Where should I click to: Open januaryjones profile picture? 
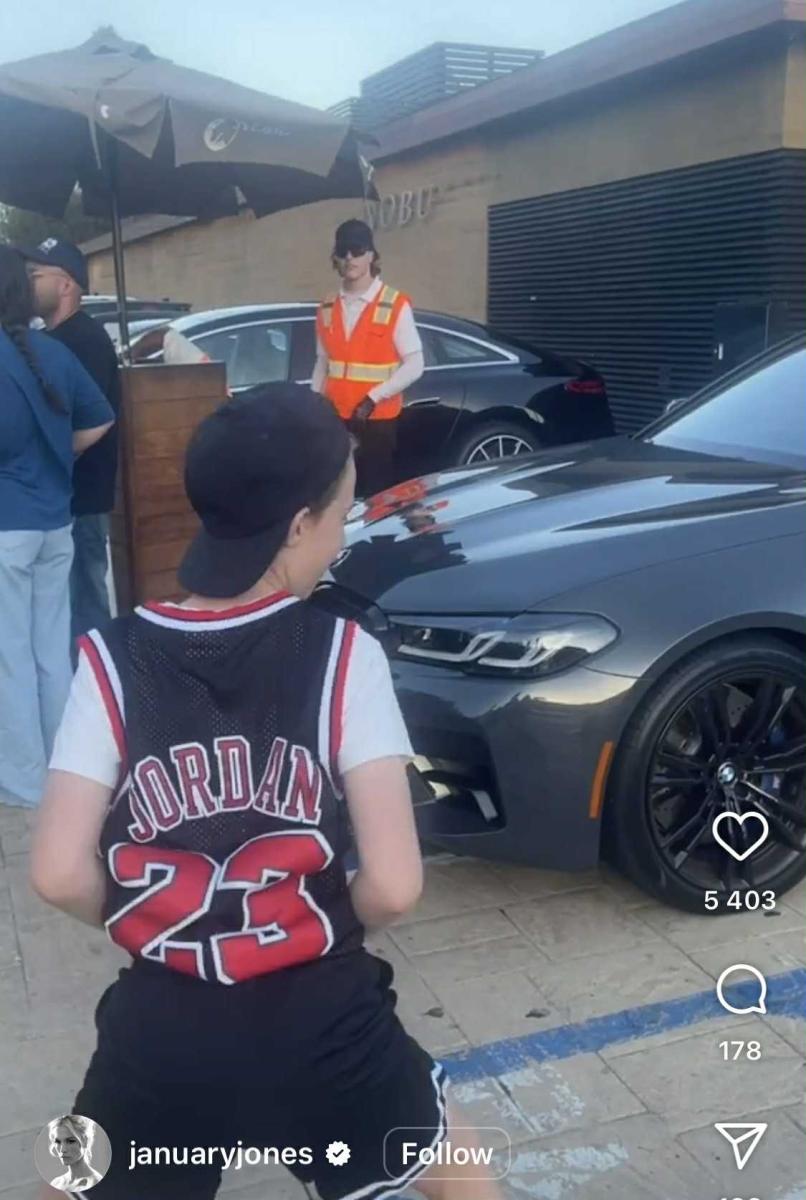(73, 1153)
